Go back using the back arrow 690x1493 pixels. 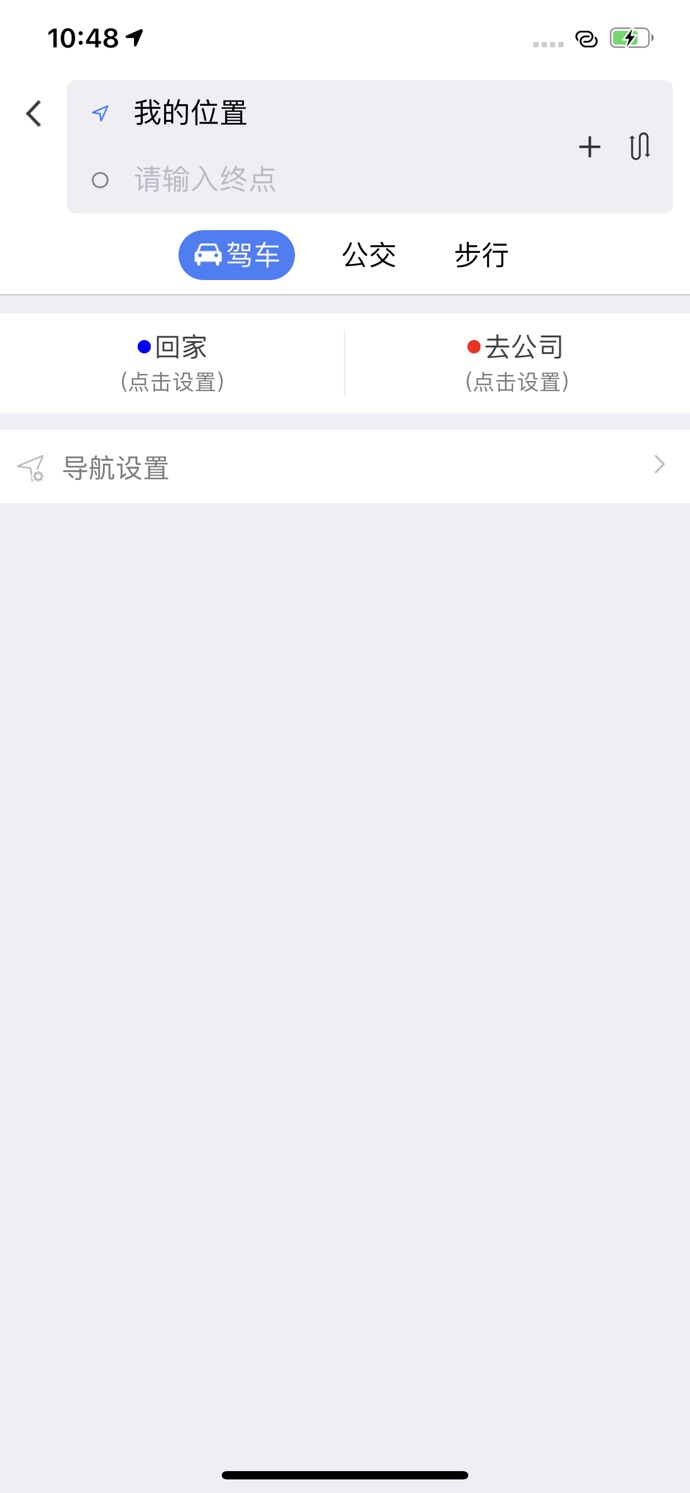pyautogui.click(x=34, y=113)
